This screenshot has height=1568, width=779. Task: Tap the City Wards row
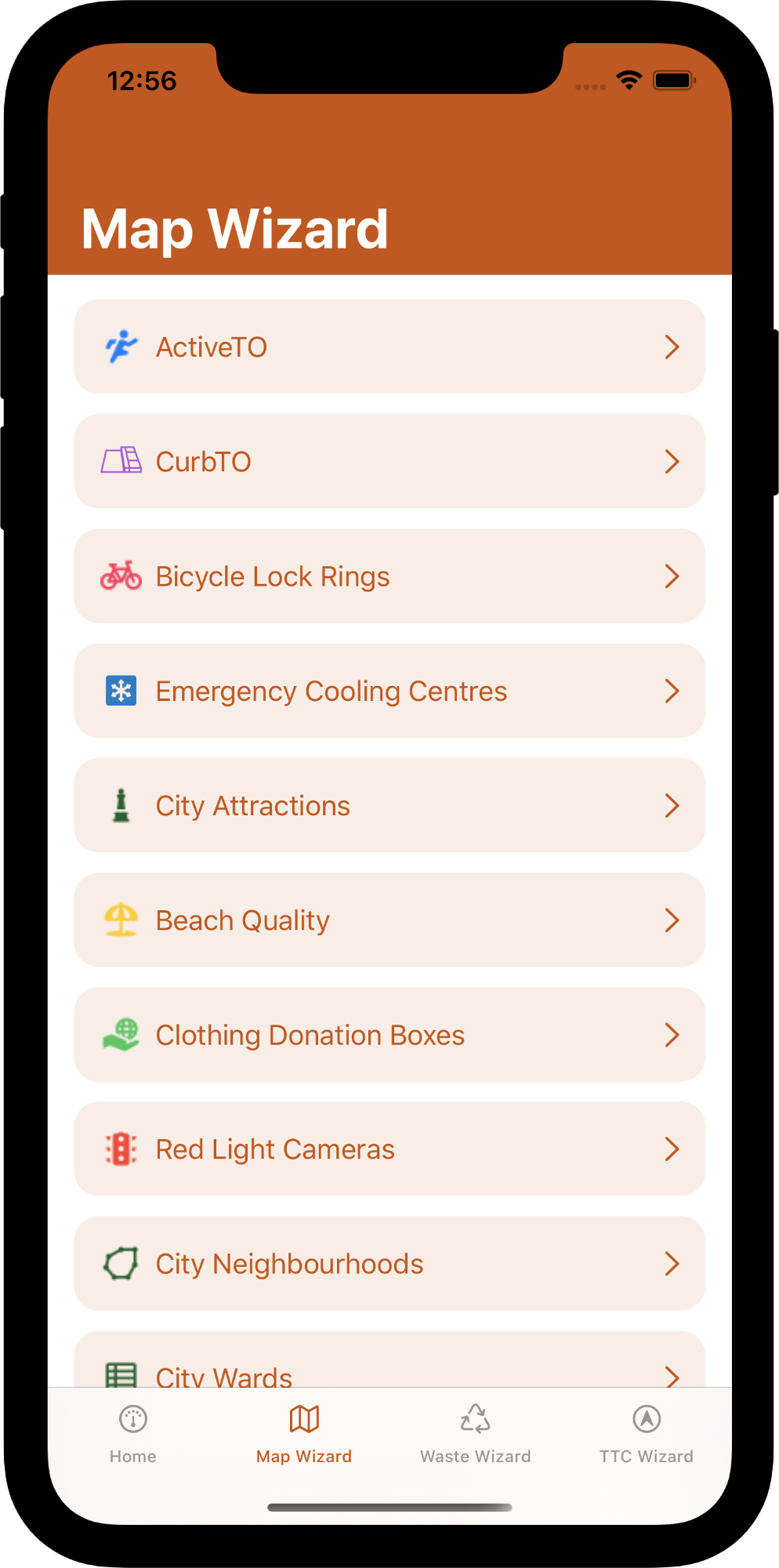[389, 1366]
